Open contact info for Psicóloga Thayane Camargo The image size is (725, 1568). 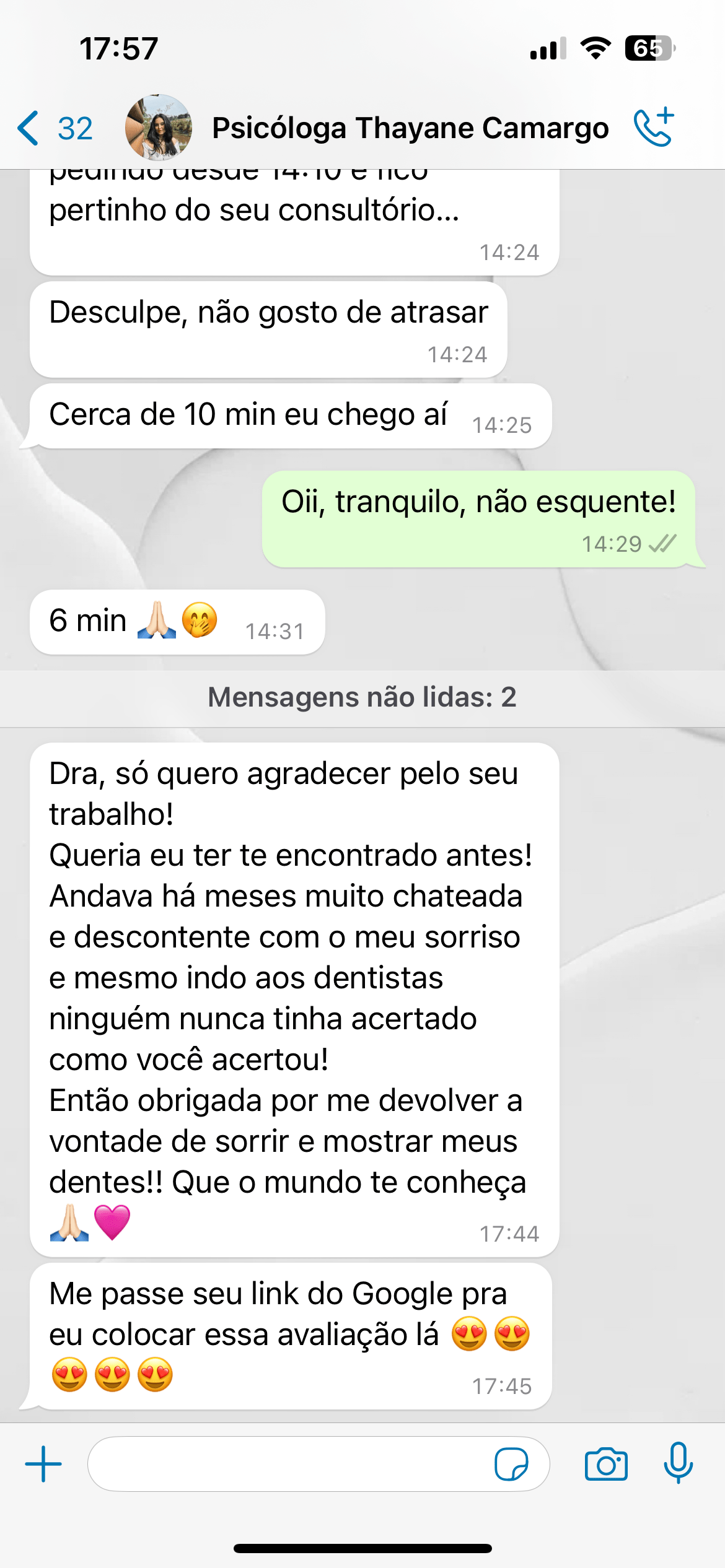click(x=410, y=128)
